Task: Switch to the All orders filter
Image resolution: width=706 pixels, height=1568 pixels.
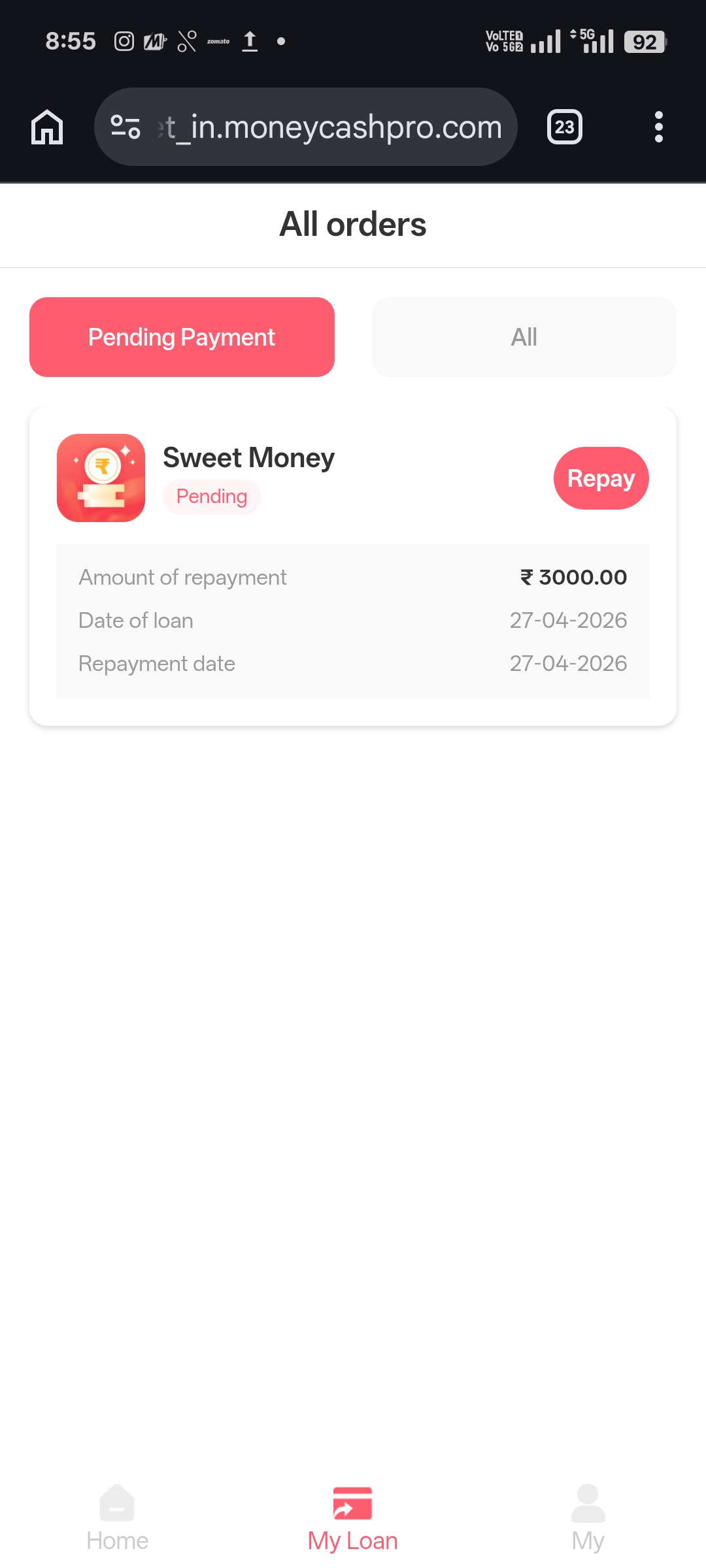Action: 524,337
